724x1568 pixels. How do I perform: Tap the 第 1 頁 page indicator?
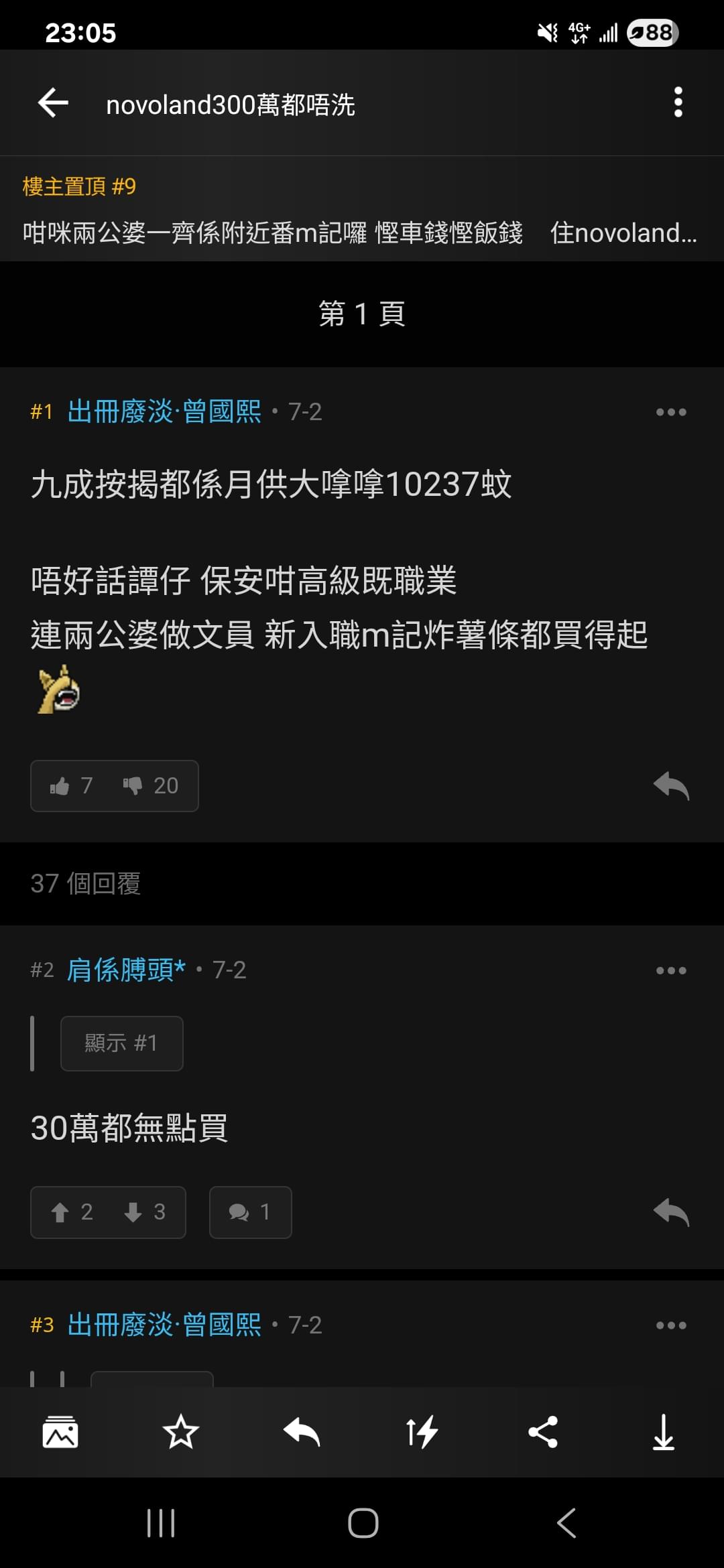362,314
